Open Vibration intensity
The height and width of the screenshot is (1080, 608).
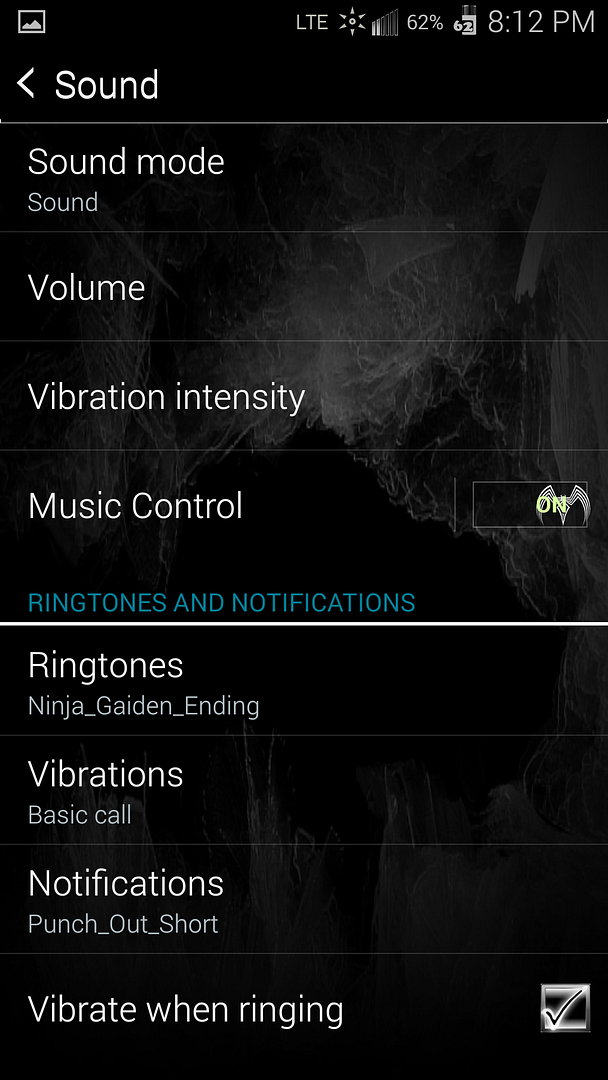coord(304,395)
